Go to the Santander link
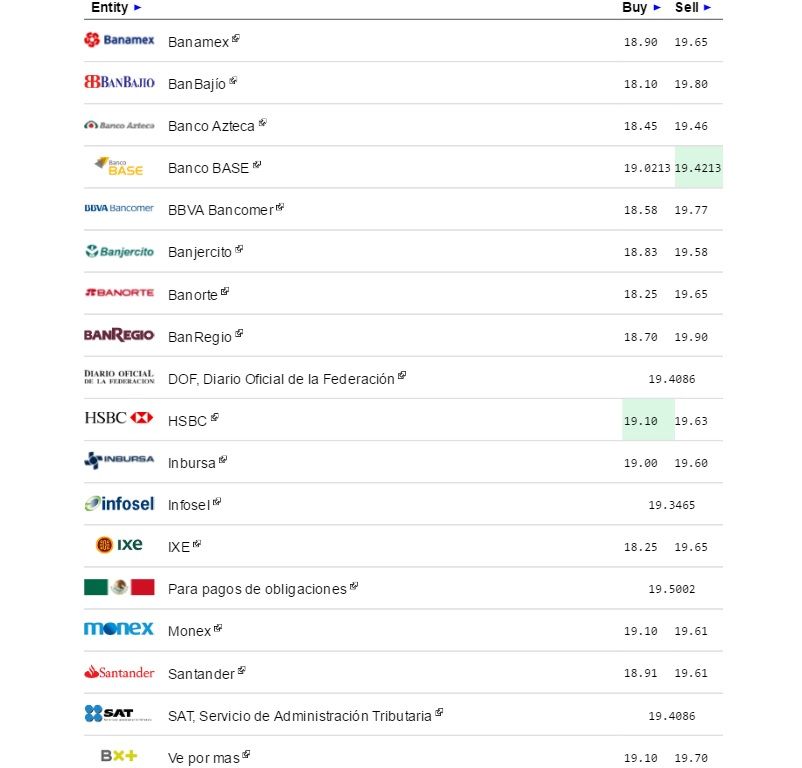This screenshot has width=802, height=768. coord(200,674)
